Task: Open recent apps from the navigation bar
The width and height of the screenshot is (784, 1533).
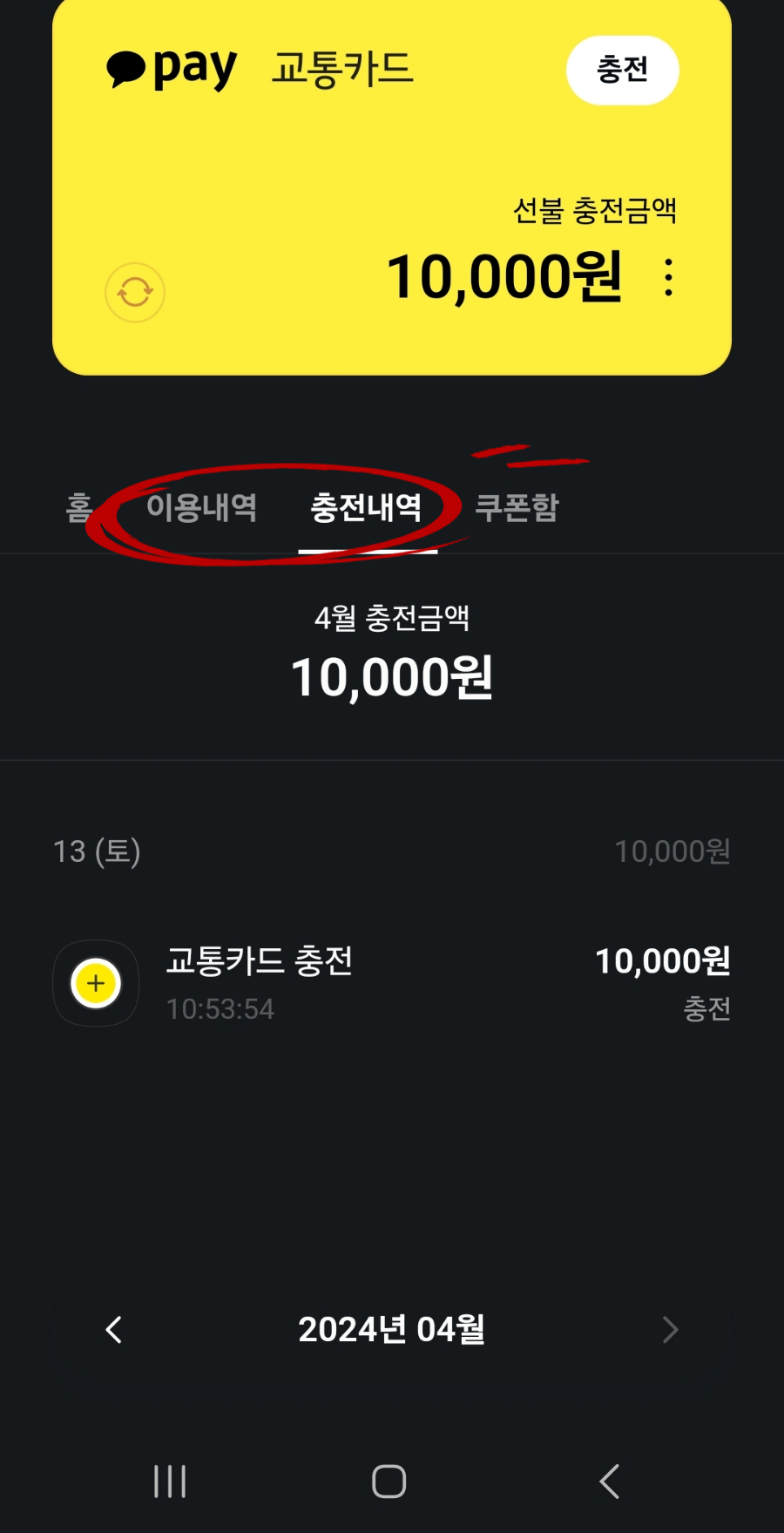Action: [170, 1481]
